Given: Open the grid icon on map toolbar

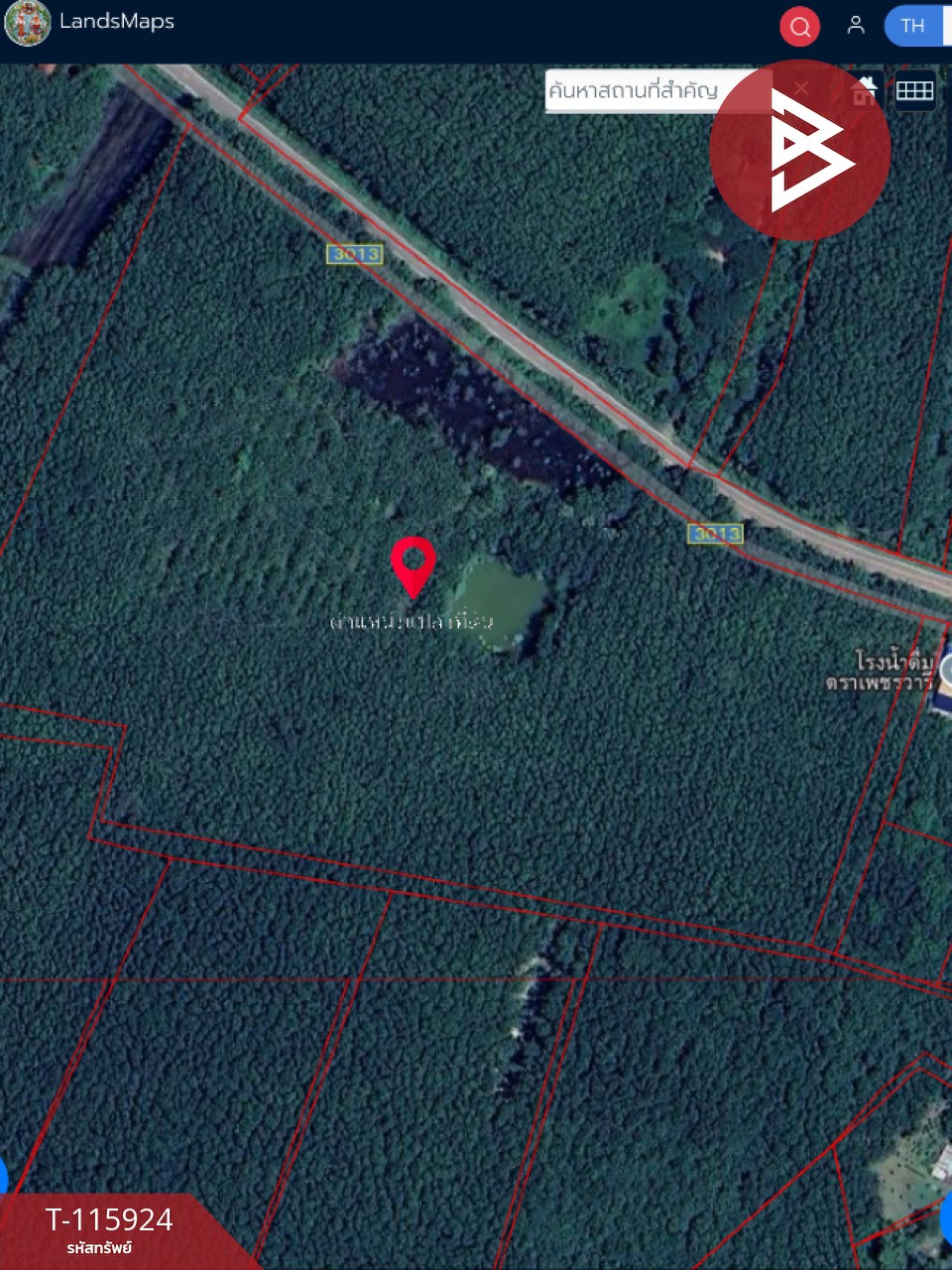Looking at the screenshot, I should [x=914, y=91].
